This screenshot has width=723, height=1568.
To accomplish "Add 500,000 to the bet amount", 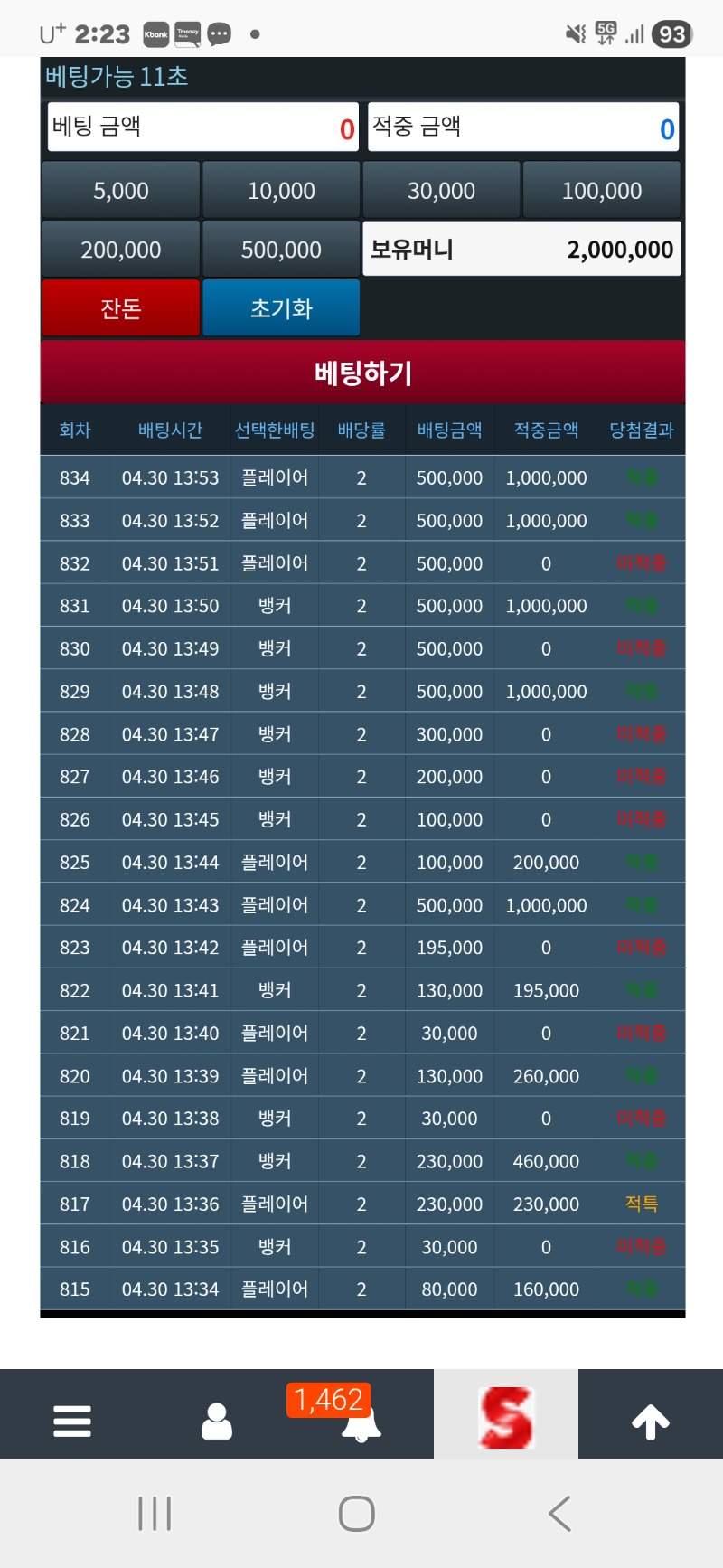I will click(x=281, y=250).
